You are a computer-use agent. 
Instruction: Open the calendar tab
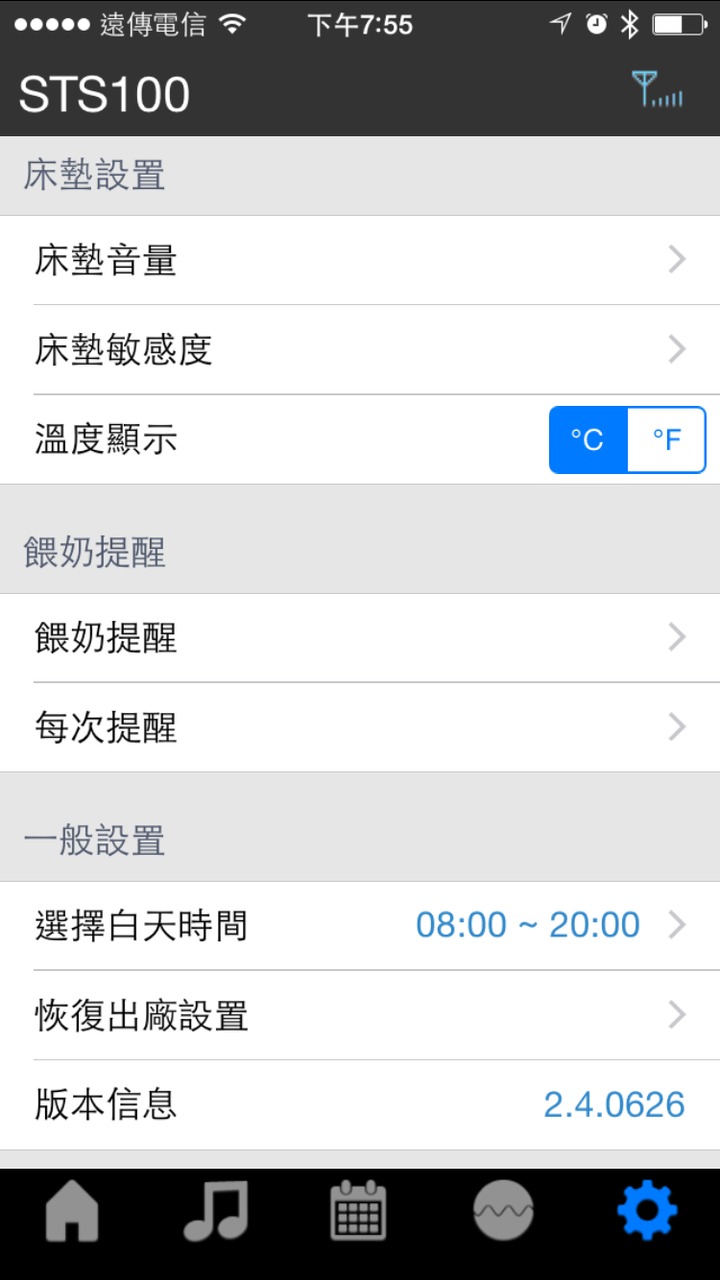(358, 1212)
